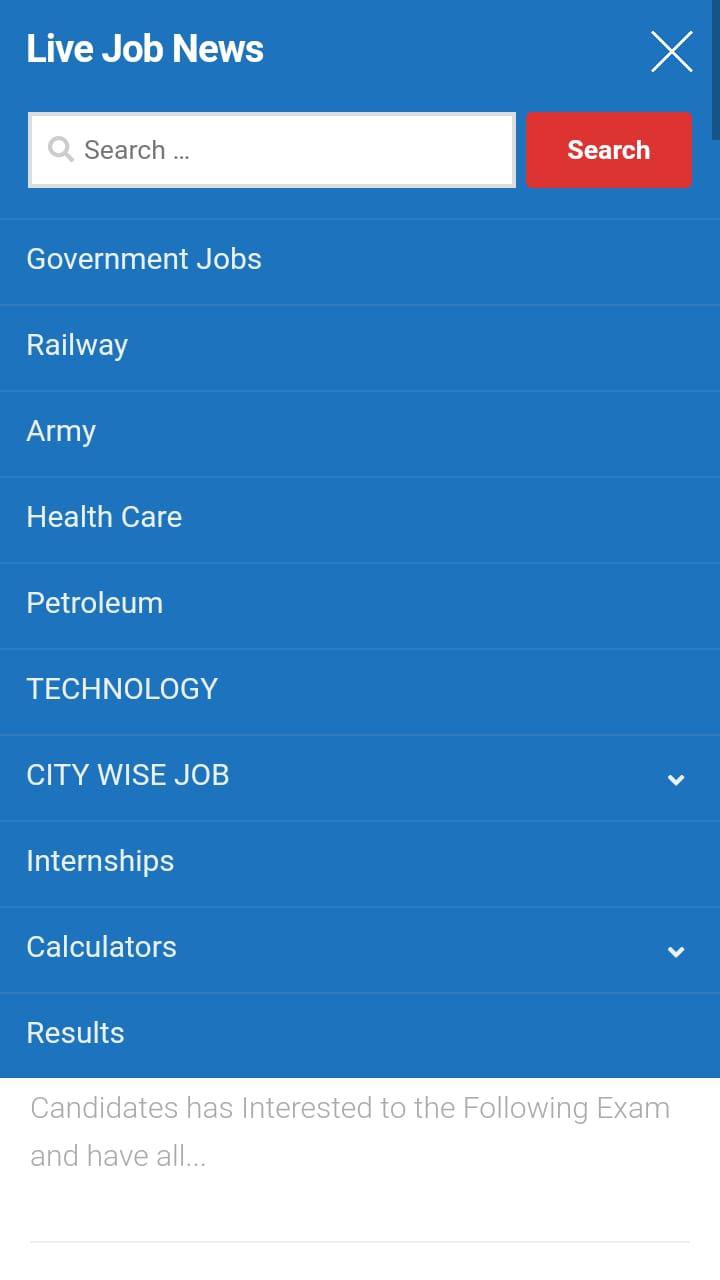Select Railway from the navigation menu

pyautogui.click(x=77, y=344)
